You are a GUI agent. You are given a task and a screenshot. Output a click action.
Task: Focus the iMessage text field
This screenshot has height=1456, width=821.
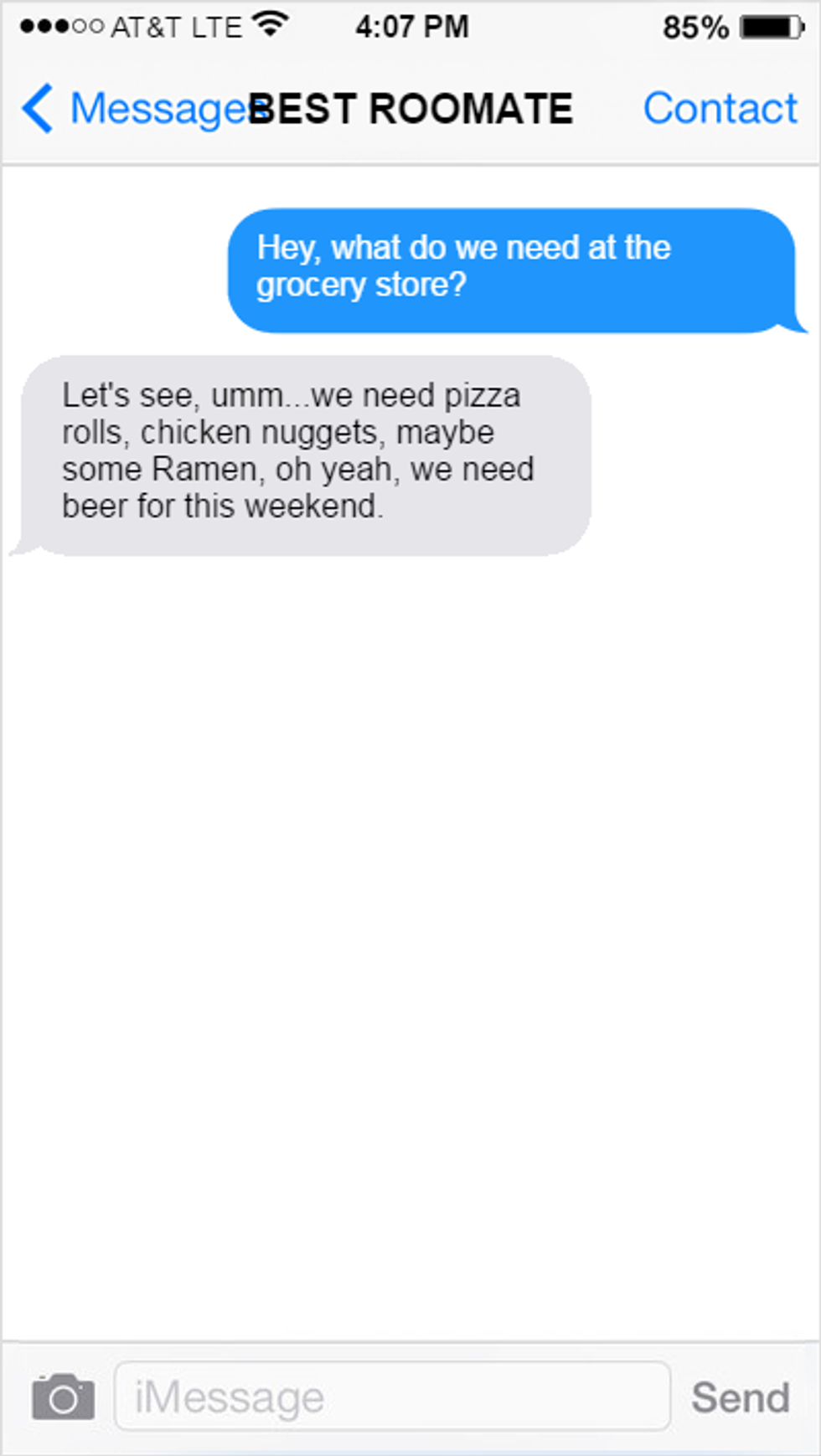point(392,1396)
